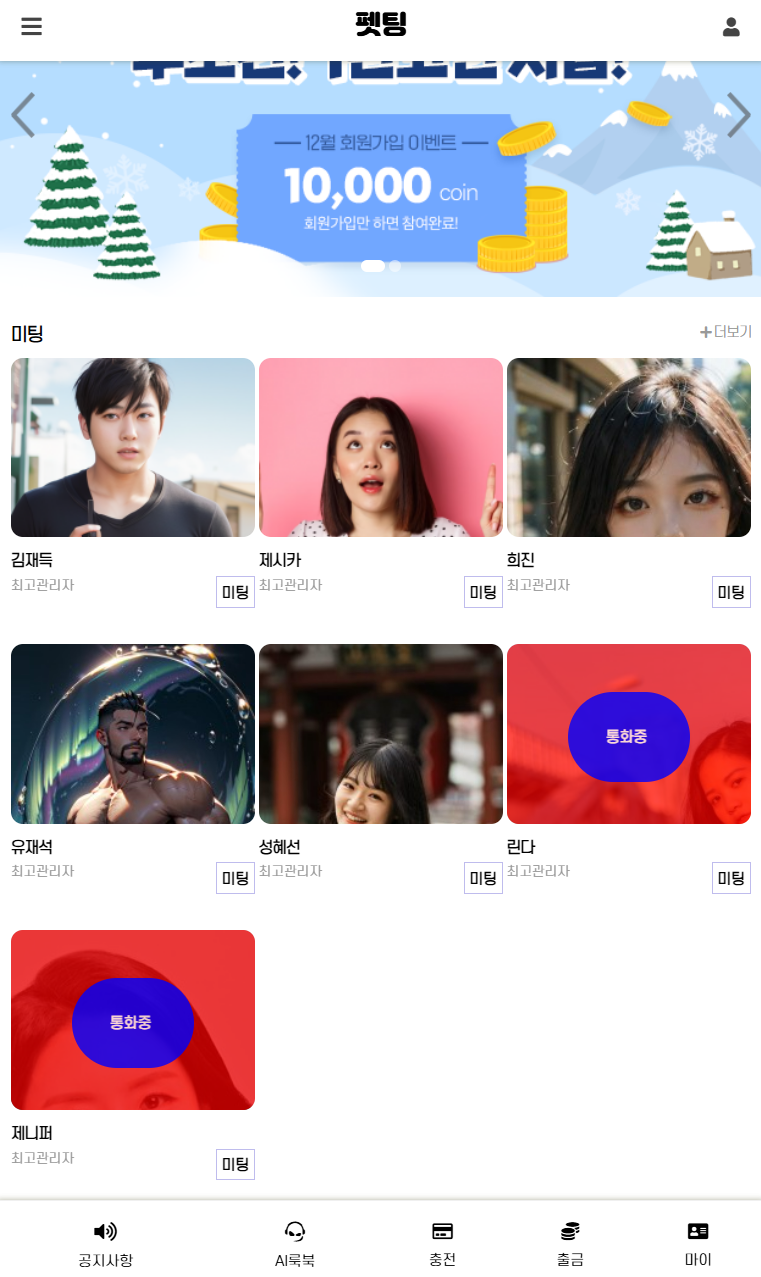Tap the 미팅 button for 제니퍼

tap(236, 1164)
